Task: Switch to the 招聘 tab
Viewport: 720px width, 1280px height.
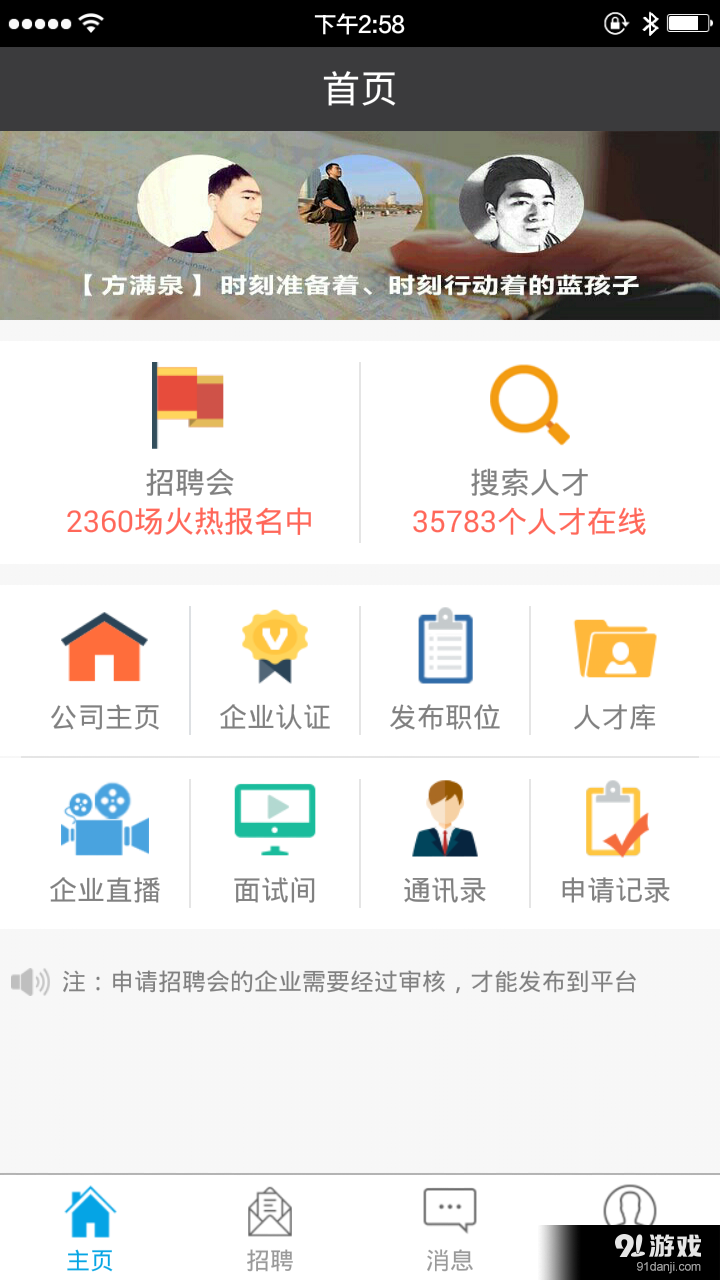Action: coord(270,1225)
